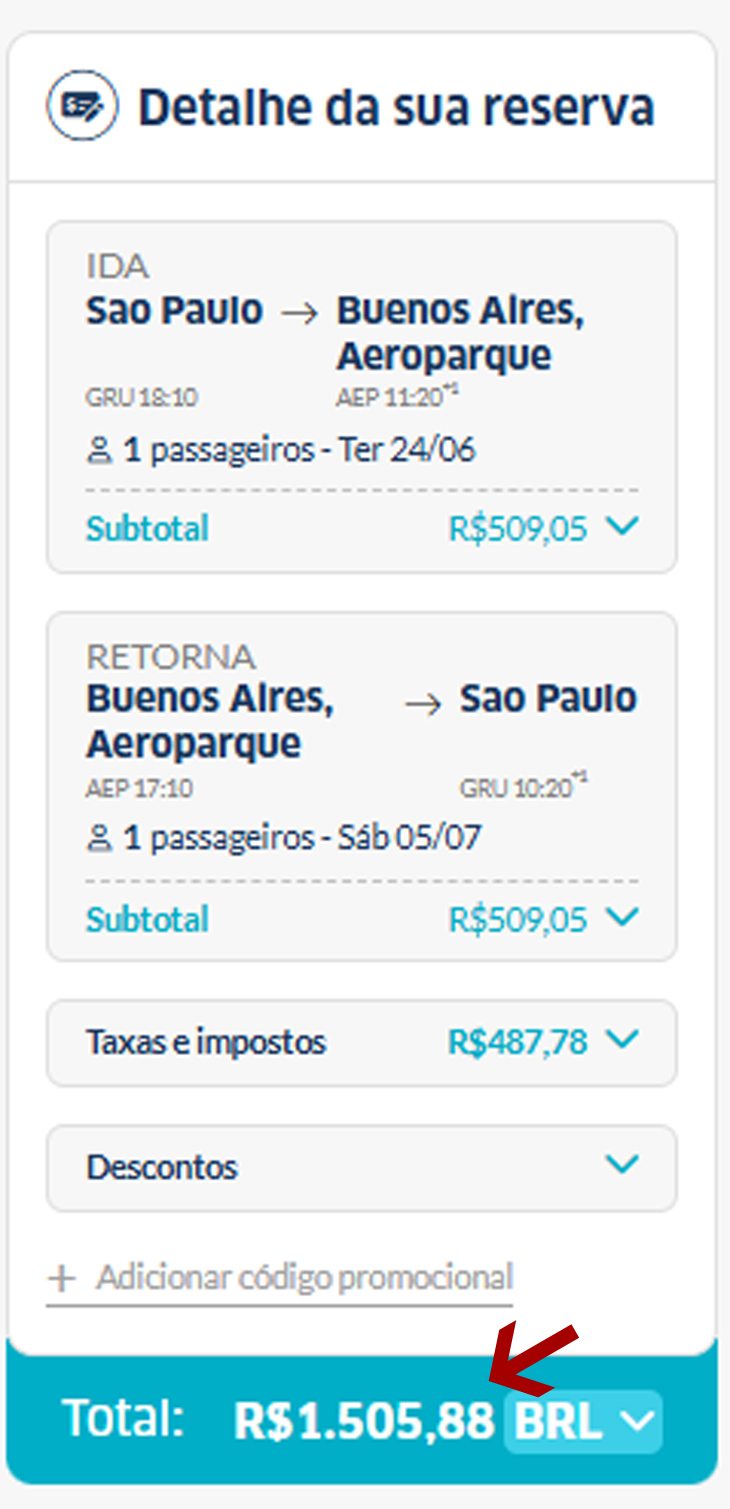The height and width of the screenshot is (1509, 730).
Task: Expand the IDA subtotal breakdown
Action: coord(622,527)
